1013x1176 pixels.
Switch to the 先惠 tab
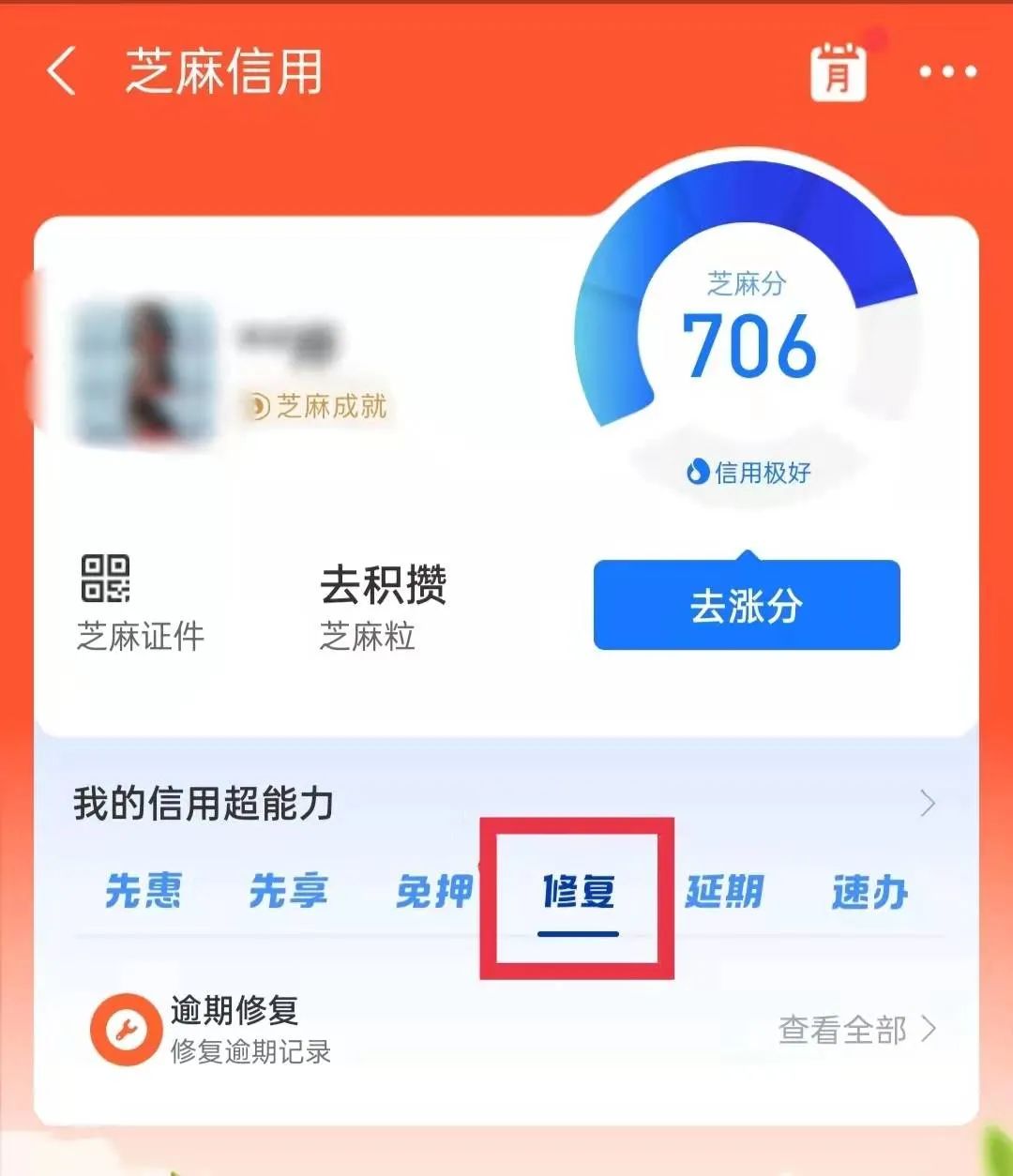point(144,891)
